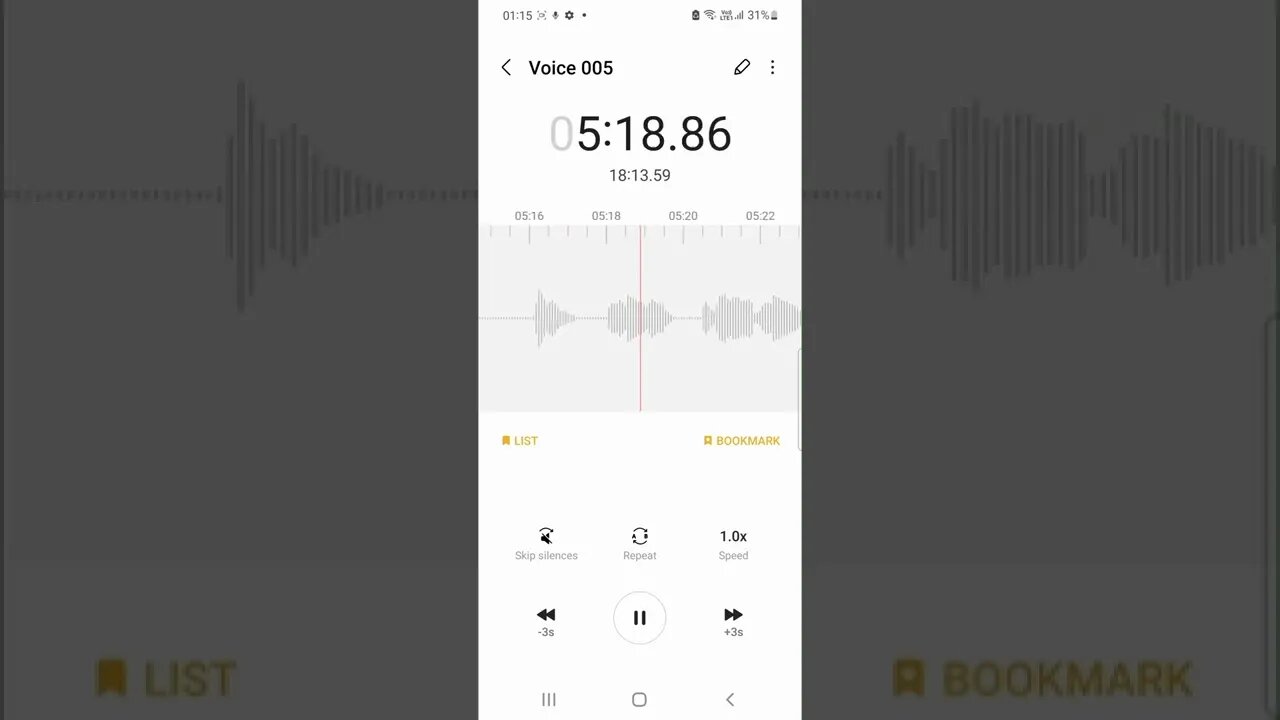Screen dimensions: 1280x720
Task: Go to the home screen
Action: [x=640, y=700]
